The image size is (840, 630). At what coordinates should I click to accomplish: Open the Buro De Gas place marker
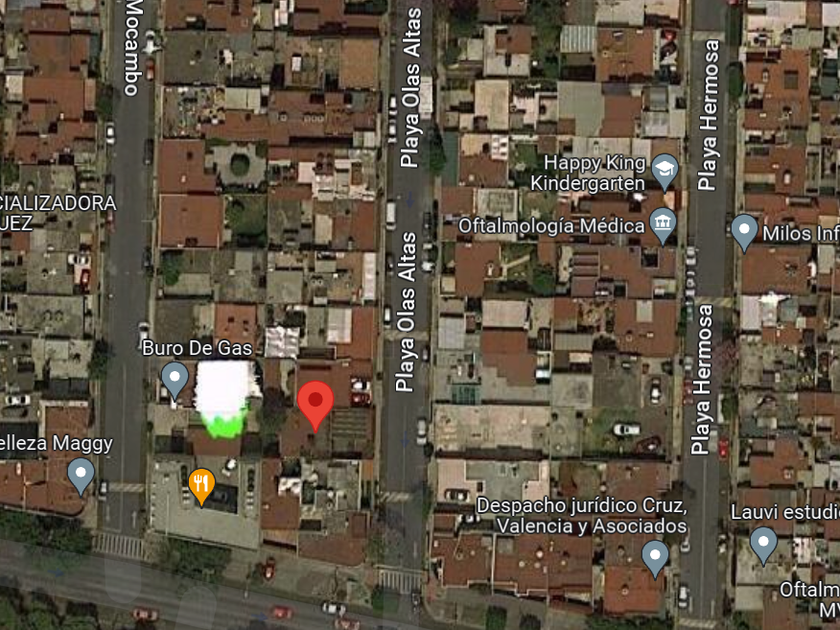pyautogui.click(x=175, y=380)
